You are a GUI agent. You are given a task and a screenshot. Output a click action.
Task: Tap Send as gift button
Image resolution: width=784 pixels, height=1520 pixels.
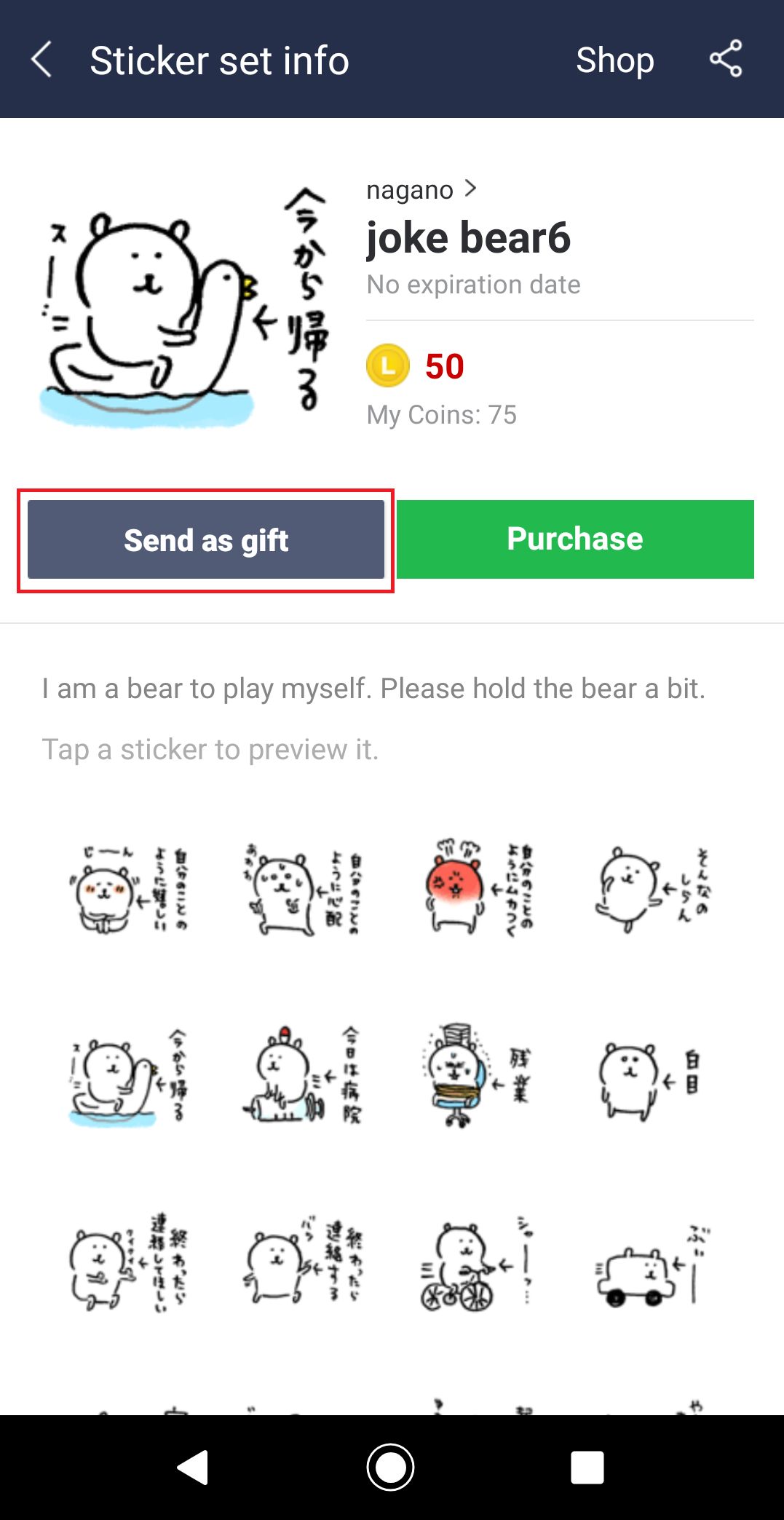206,540
